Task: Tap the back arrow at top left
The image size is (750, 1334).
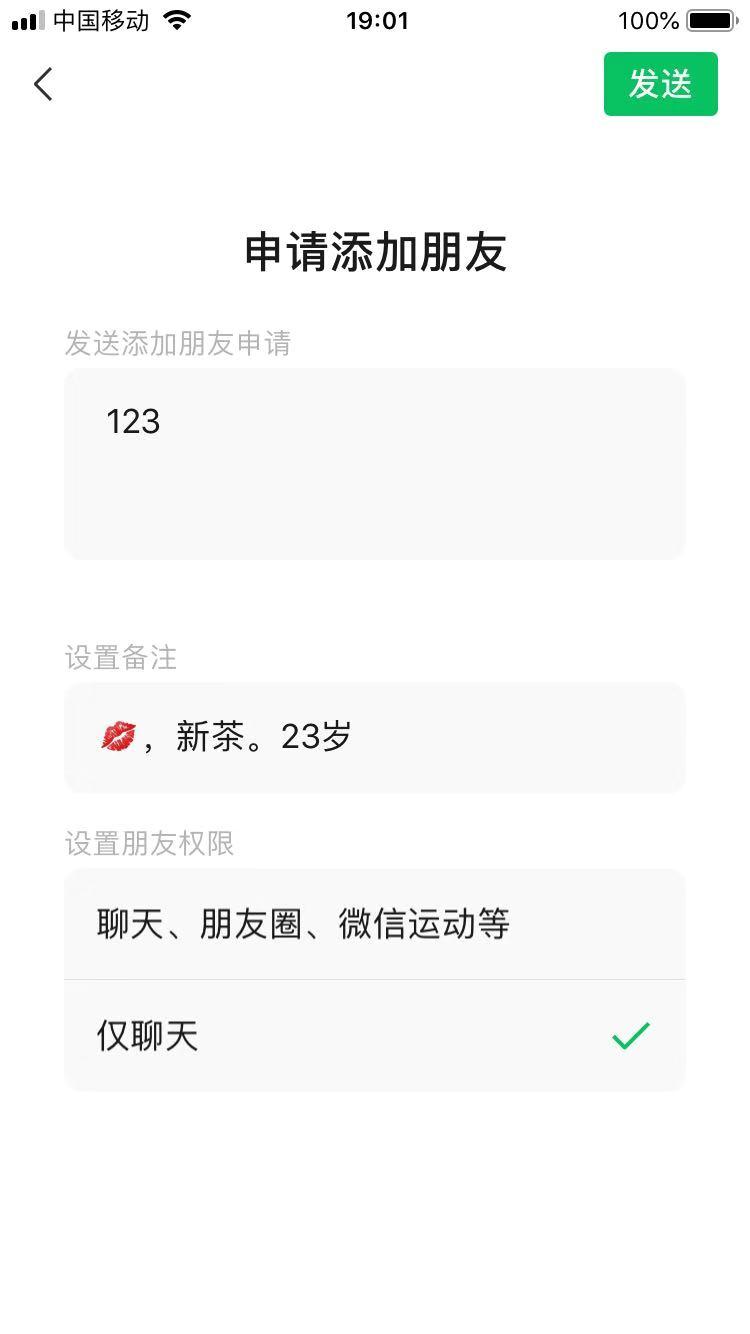Action: 42,84
